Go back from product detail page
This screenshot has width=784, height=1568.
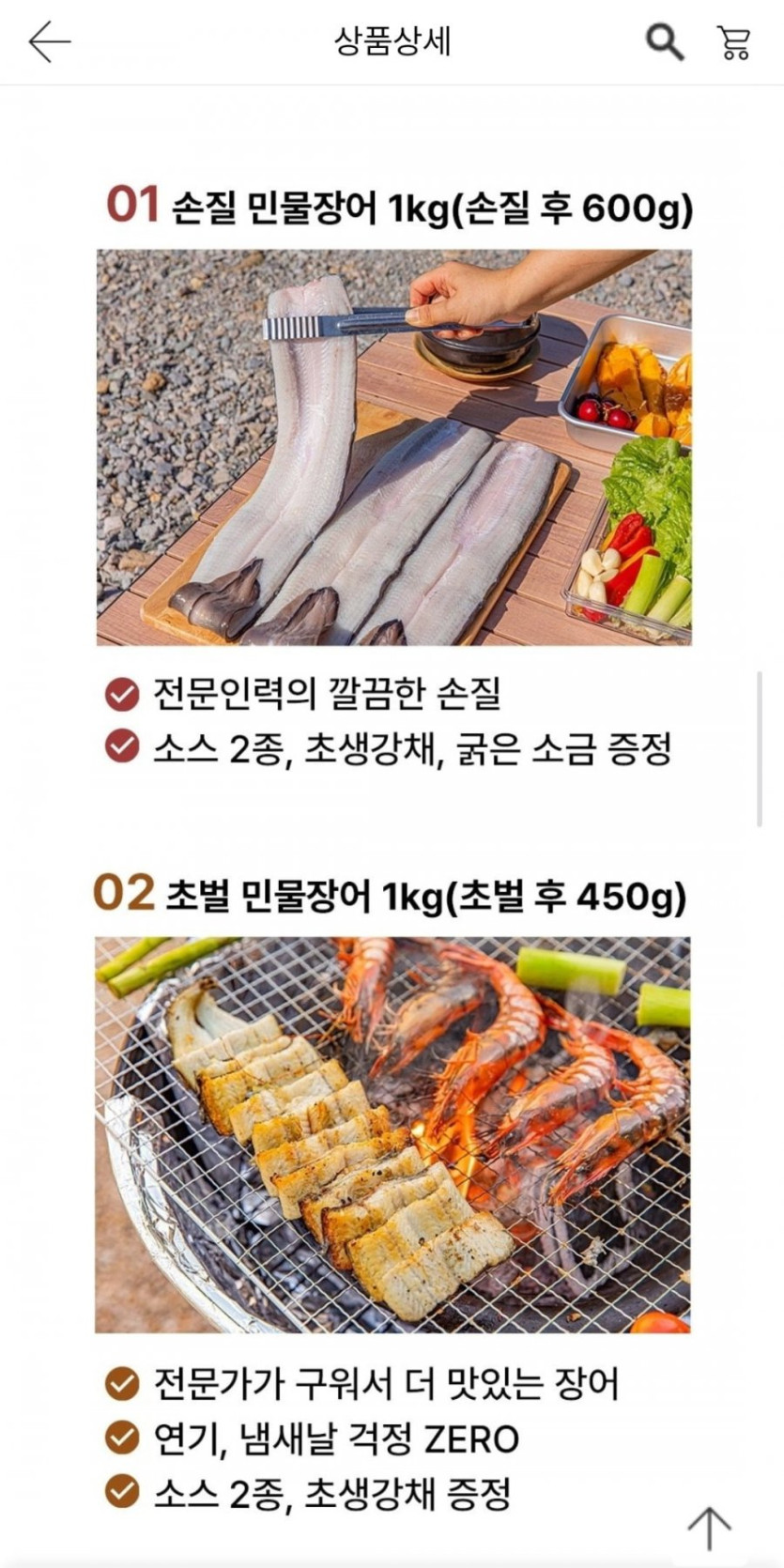(x=50, y=42)
